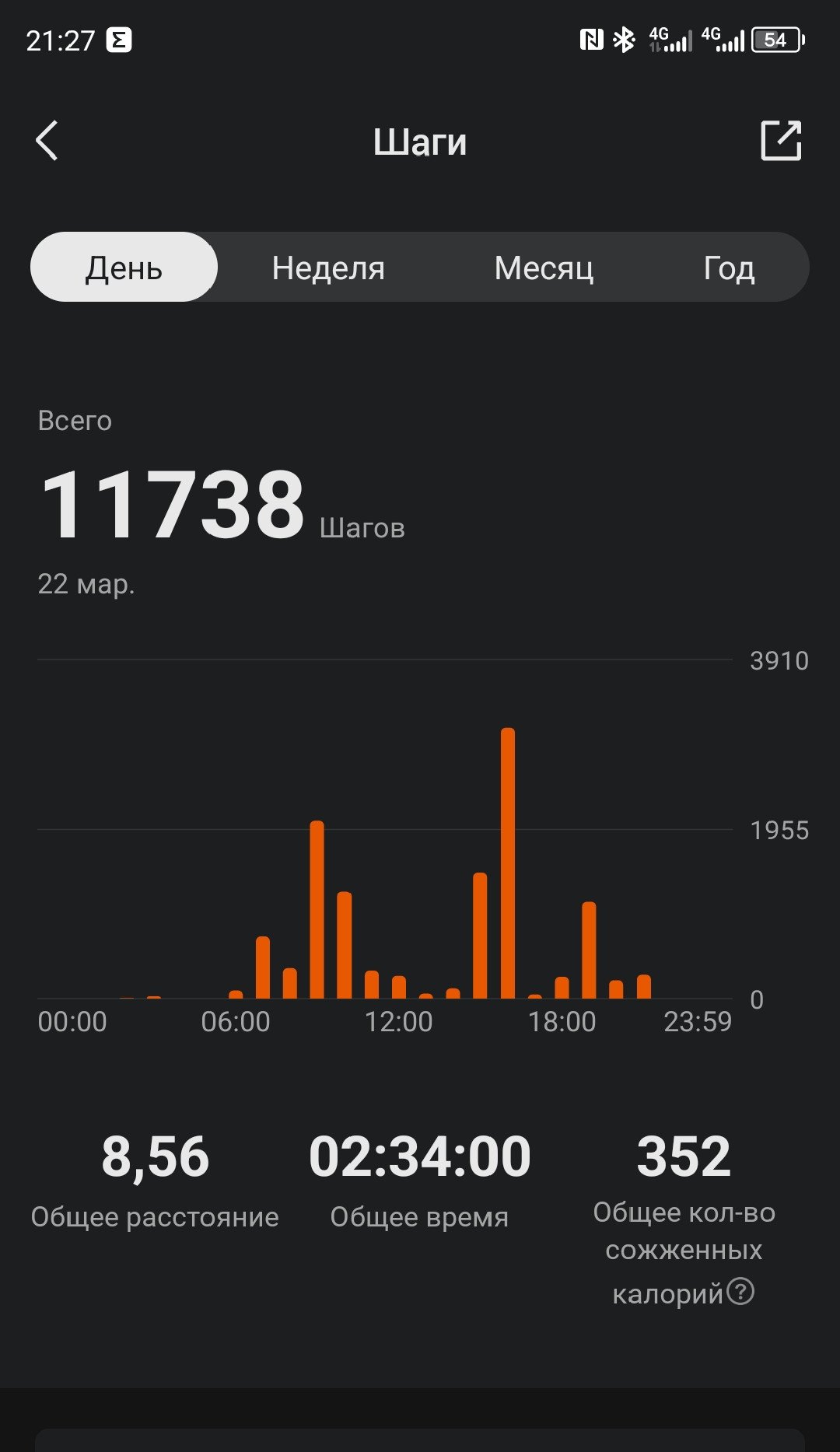
Task: Tap the tallest bar in steps chart
Action: (x=508, y=862)
